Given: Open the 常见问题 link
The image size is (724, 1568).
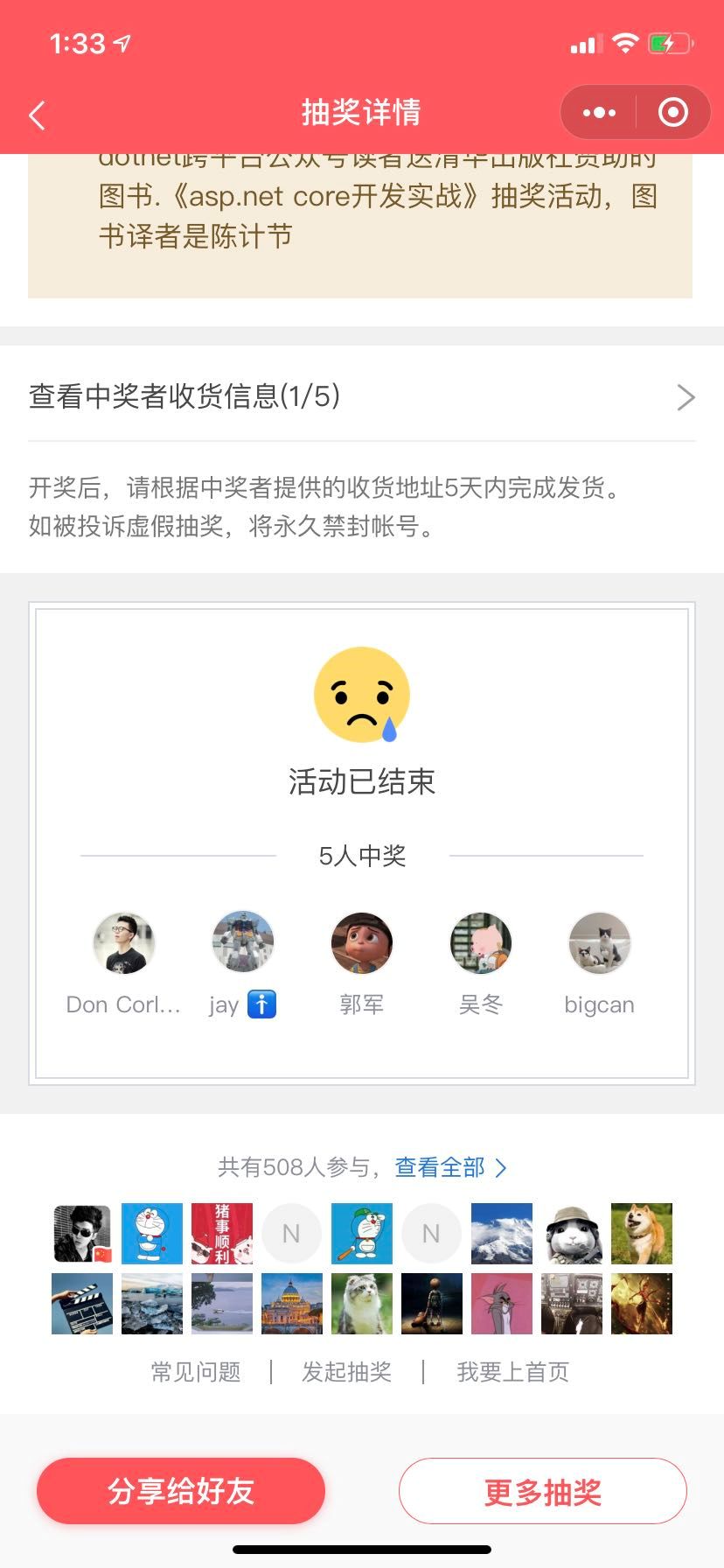Looking at the screenshot, I should click(x=196, y=1371).
